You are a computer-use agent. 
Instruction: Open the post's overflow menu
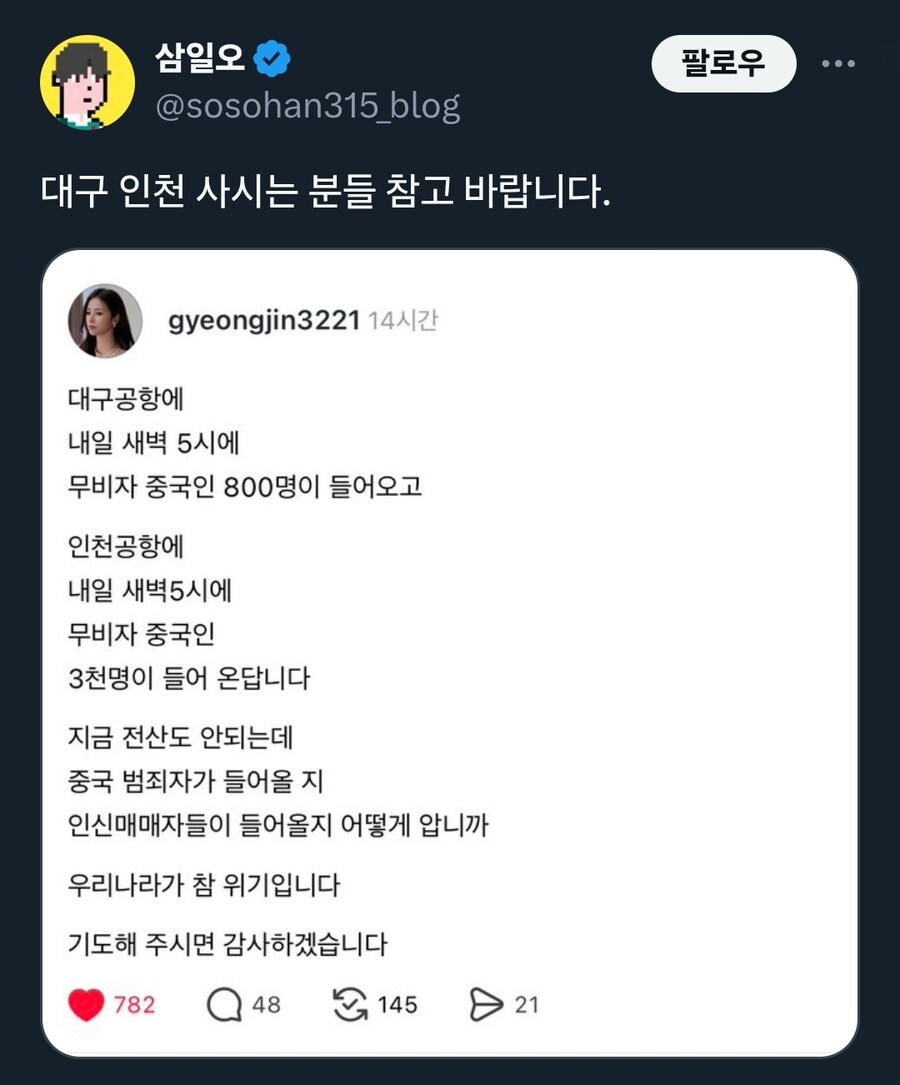(x=838, y=64)
